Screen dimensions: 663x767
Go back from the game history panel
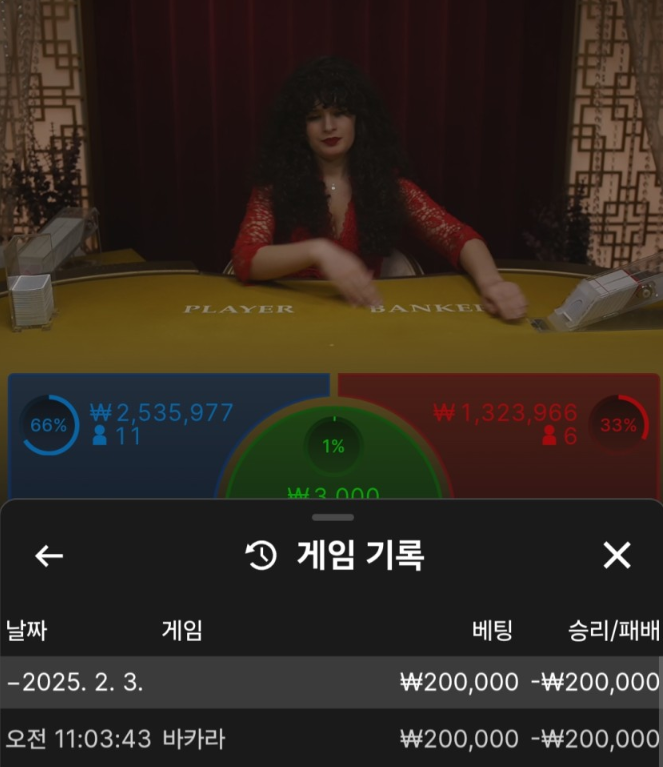click(48, 556)
